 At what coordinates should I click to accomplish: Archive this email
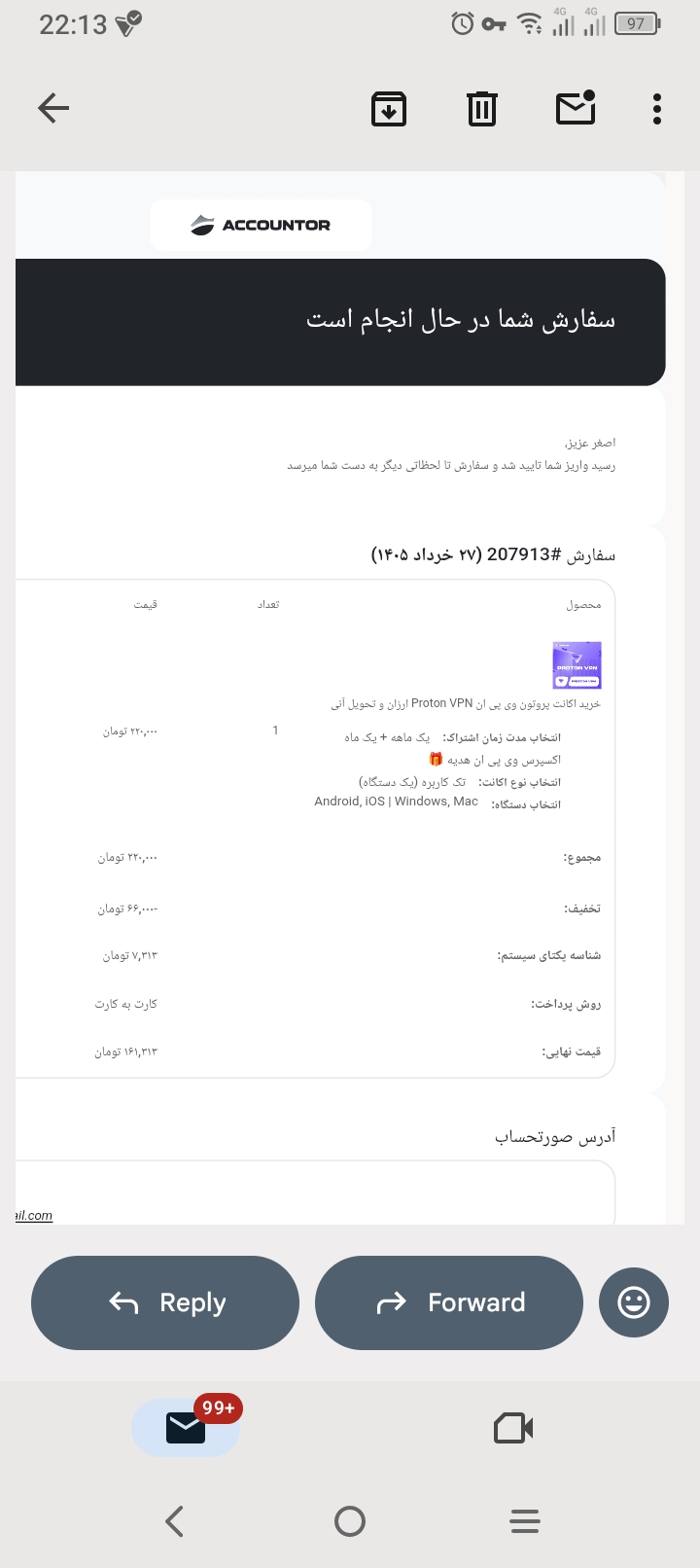click(x=389, y=108)
